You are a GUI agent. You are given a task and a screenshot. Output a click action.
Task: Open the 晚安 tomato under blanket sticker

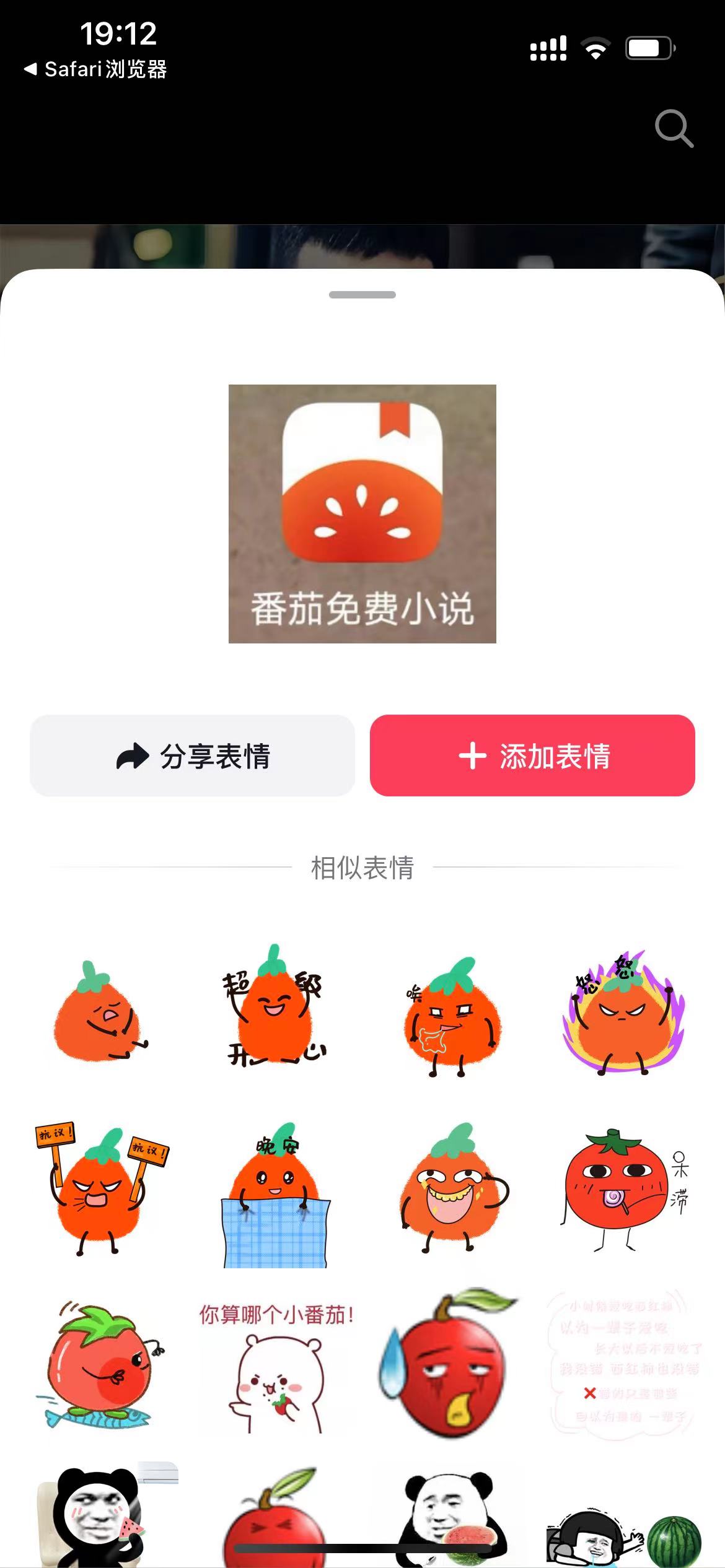point(275,1194)
